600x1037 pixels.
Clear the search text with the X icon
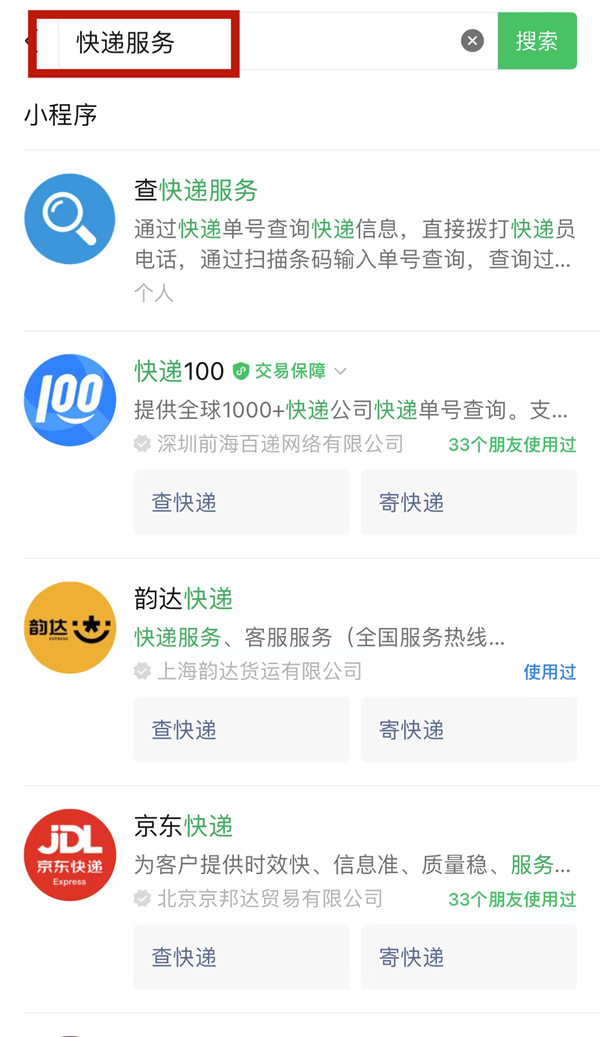tap(472, 41)
